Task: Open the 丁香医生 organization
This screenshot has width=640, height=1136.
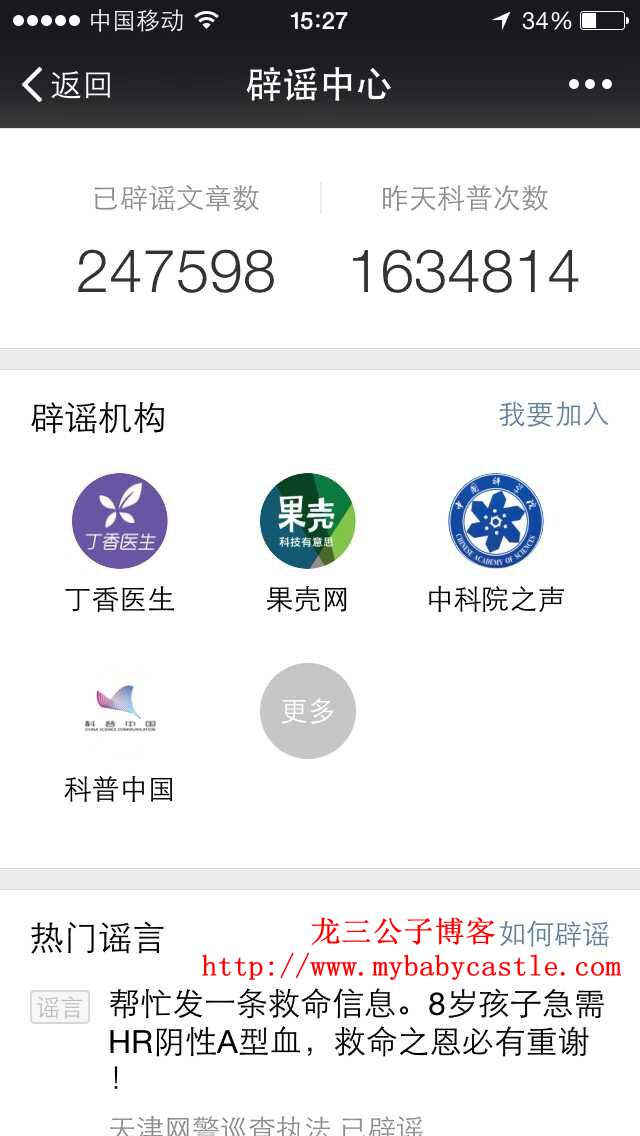Action: click(x=120, y=543)
